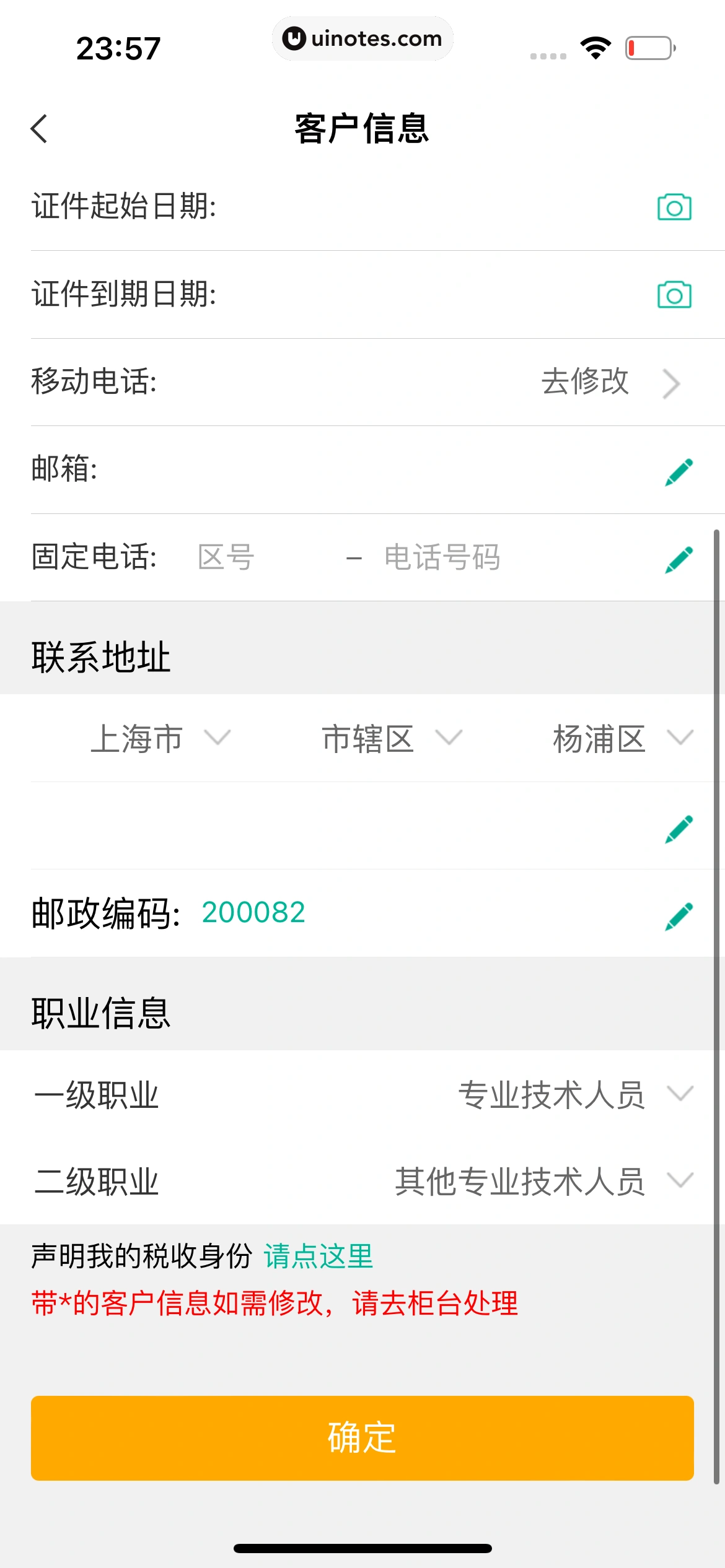The image size is (725, 1568).
Task: Tap the uinotes.com pill at the top
Action: point(362,38)
